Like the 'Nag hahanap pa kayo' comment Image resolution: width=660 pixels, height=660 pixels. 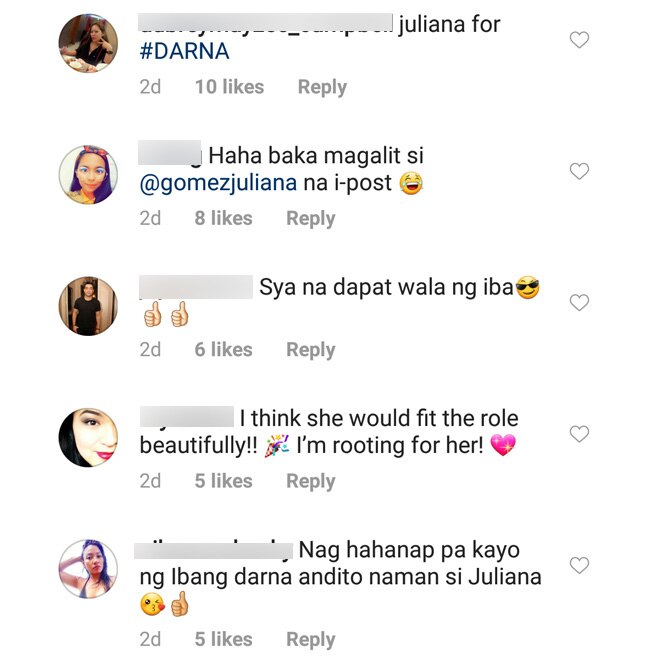click(579, 565)
